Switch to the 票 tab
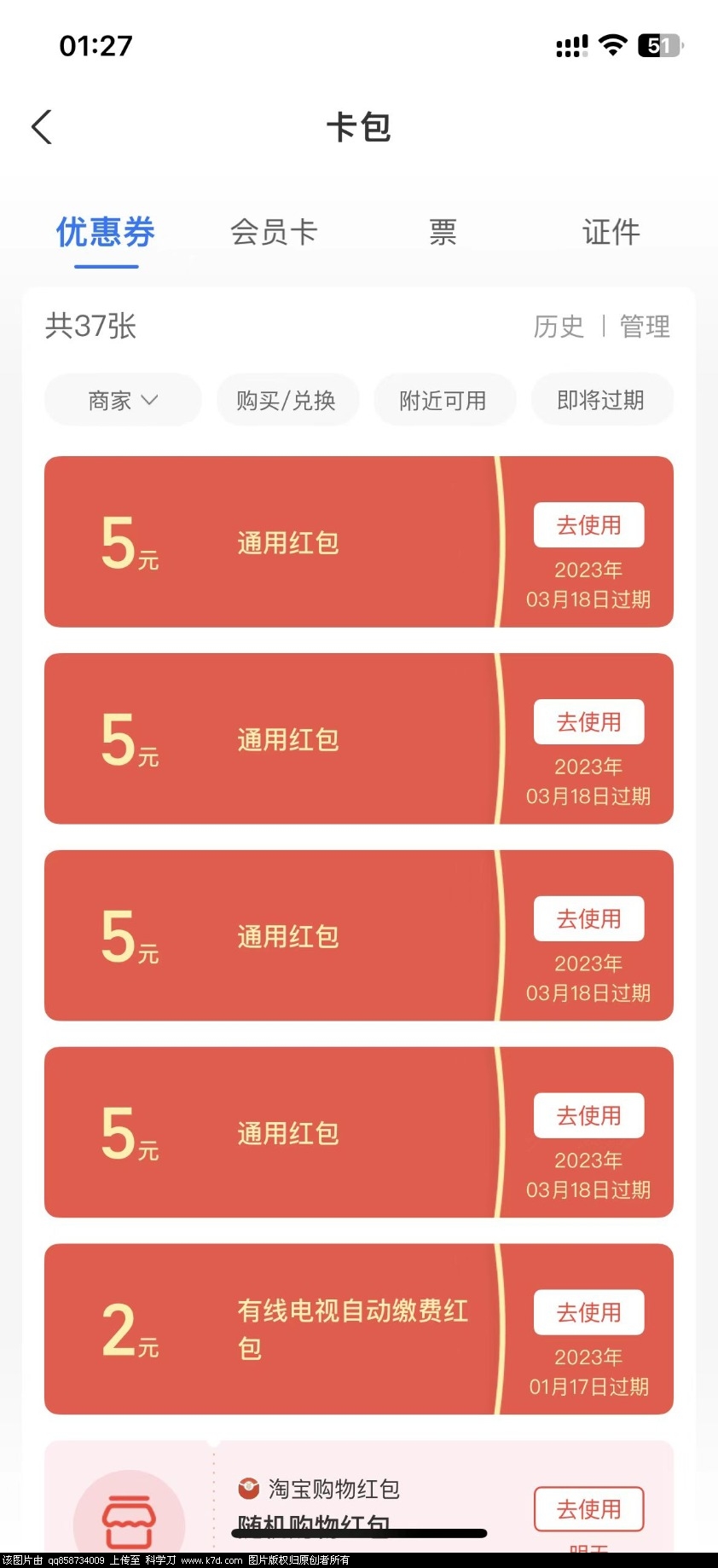Screen dimensions: 718x1568 (443, 232)
